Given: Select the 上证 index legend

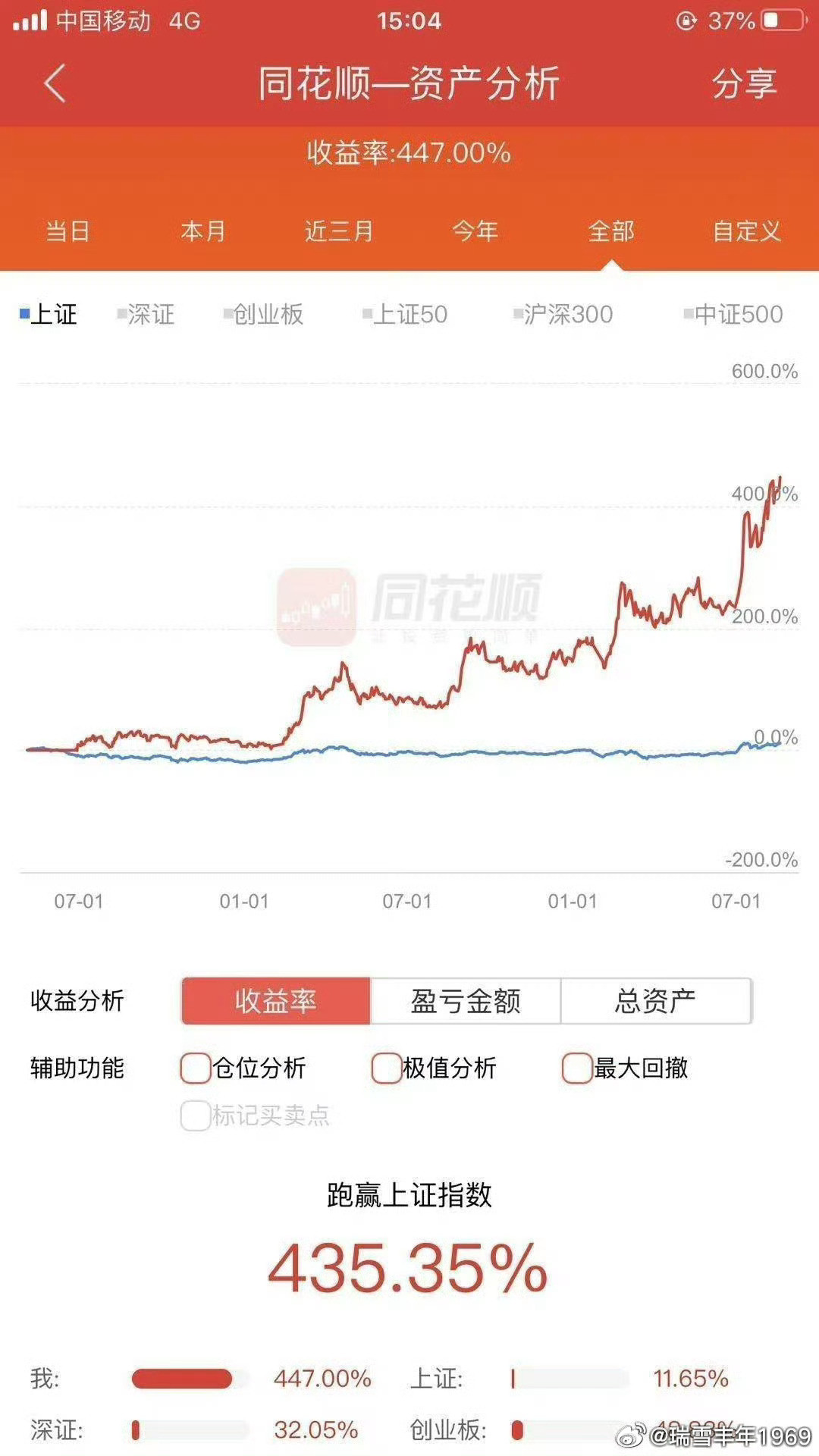Looking at the screenshot, I should (50, 315).
